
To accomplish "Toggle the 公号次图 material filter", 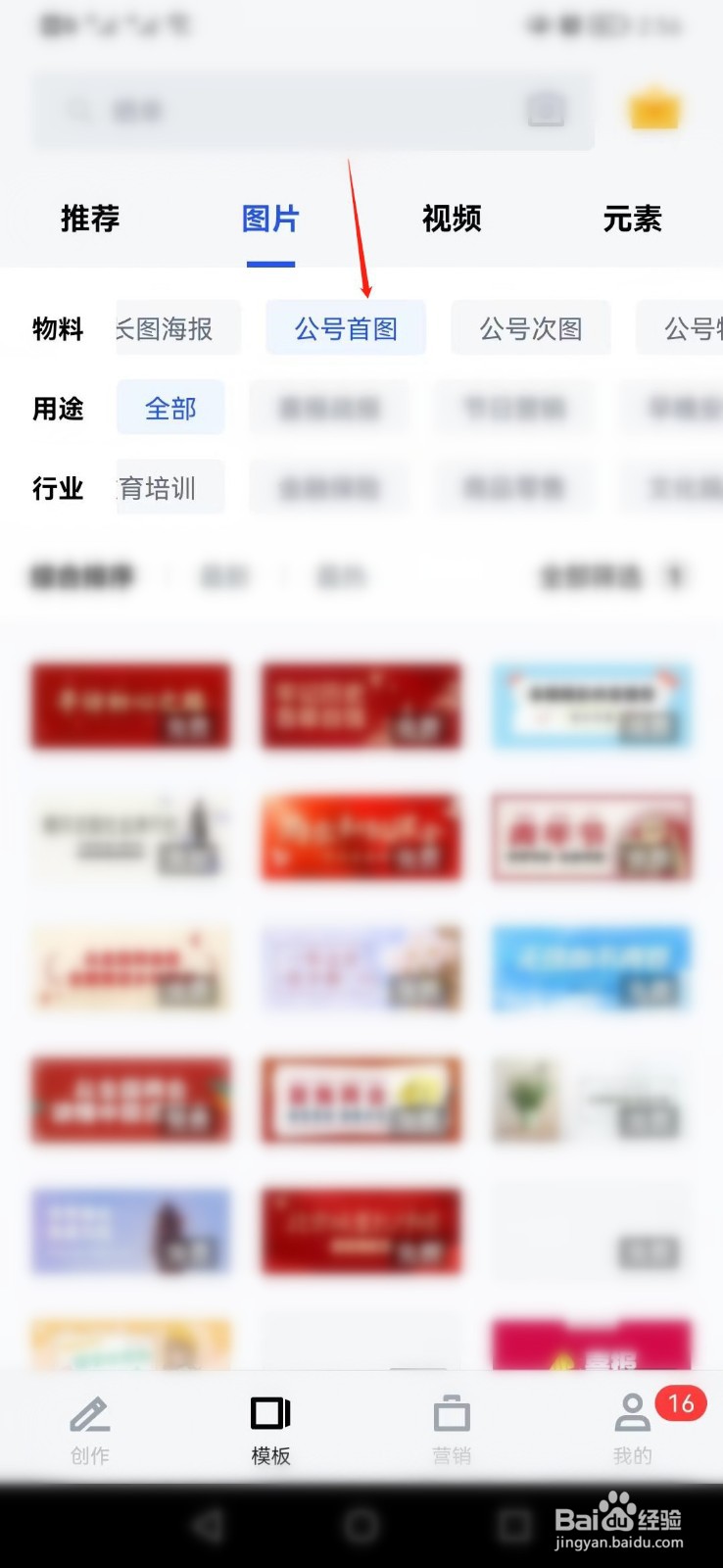I will (x=530, y=328).
